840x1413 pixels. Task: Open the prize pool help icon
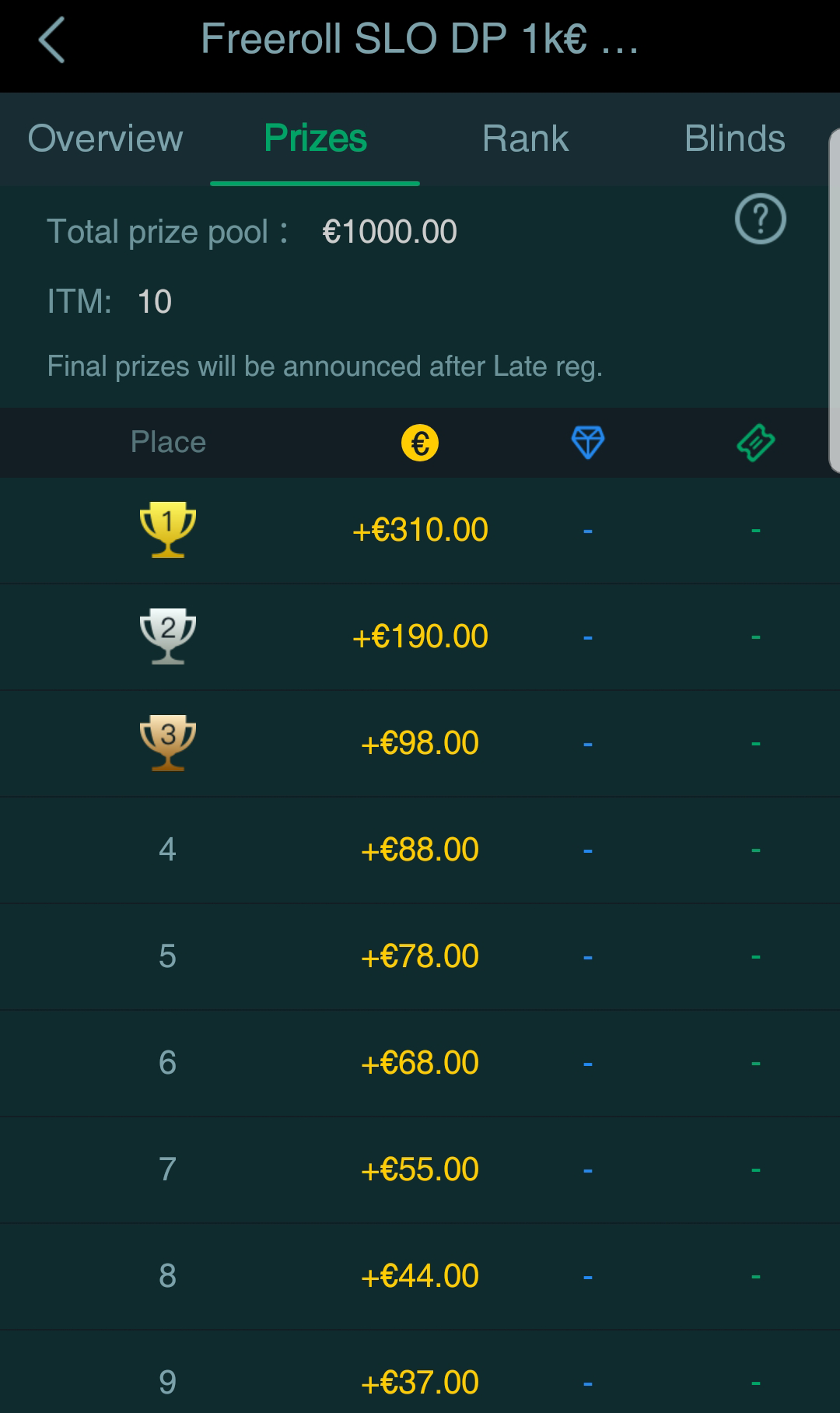(x=760, y=219)
